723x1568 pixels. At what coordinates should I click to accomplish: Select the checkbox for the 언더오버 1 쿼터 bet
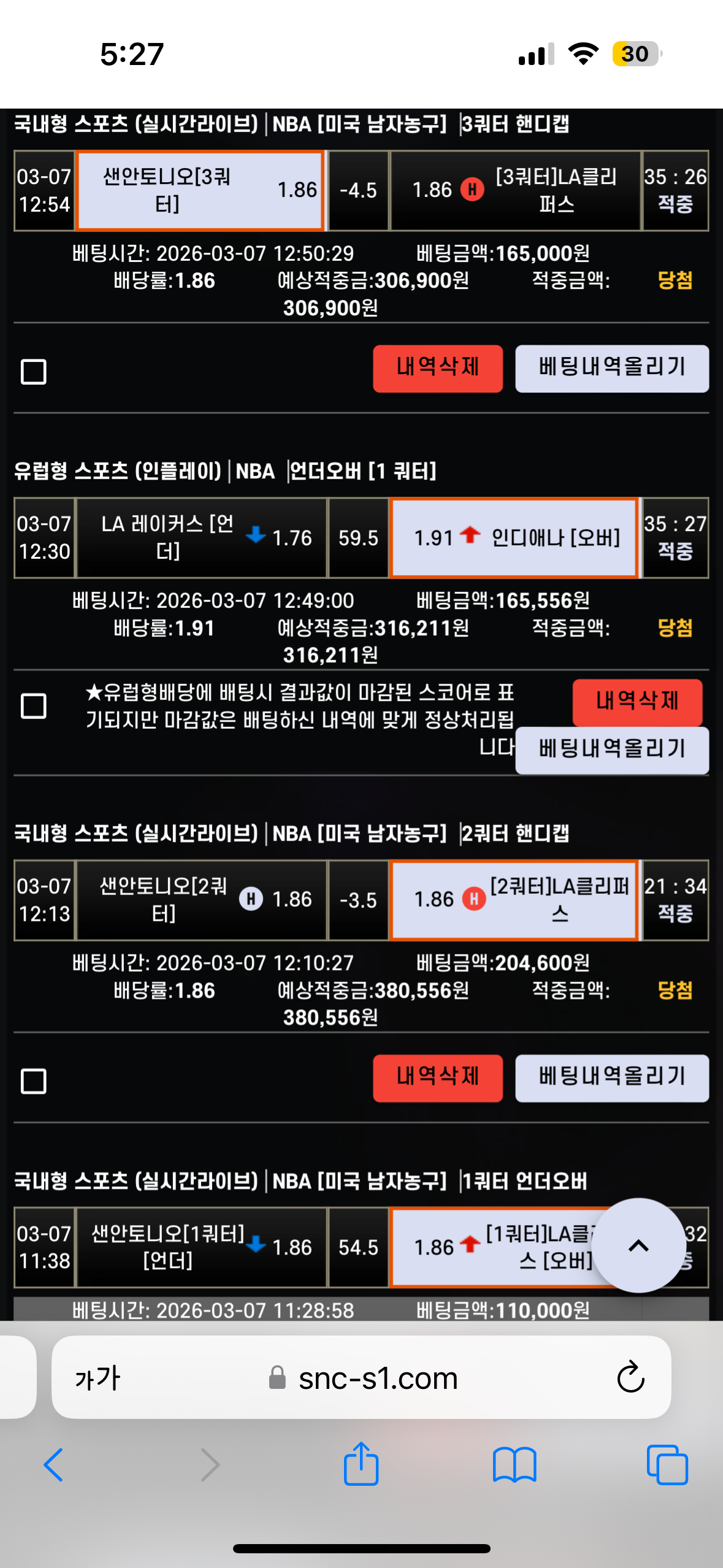[x=34, y=706]
